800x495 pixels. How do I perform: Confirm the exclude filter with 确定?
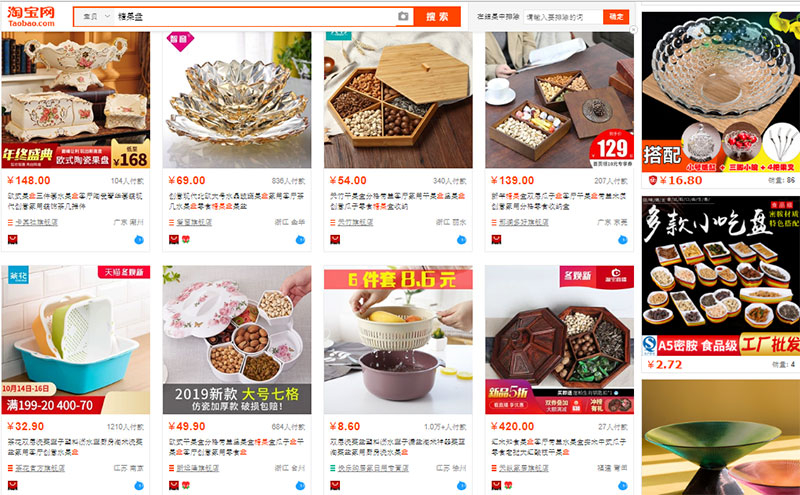click(x=616, y=17)
